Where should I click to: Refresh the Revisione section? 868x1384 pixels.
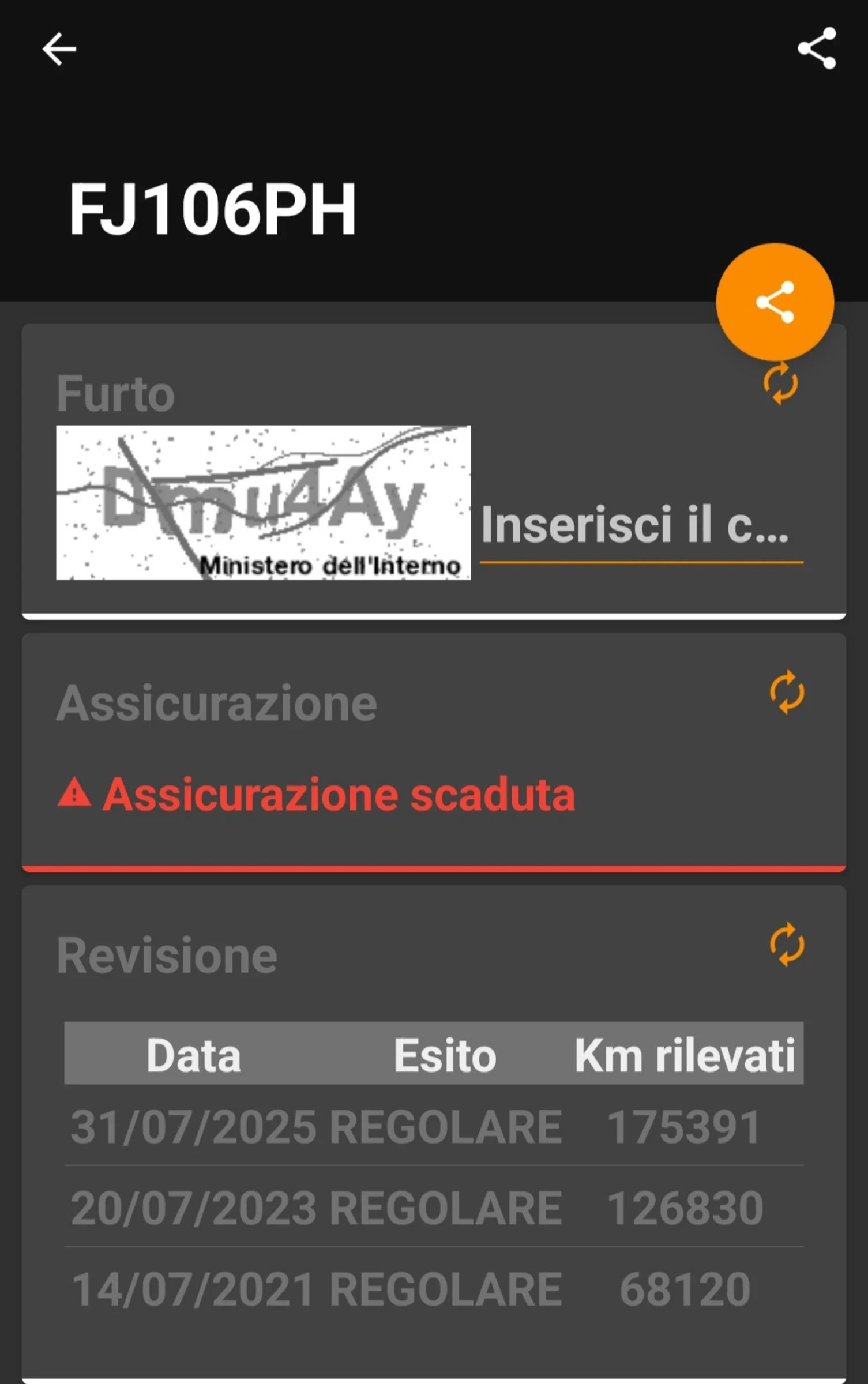787,945
